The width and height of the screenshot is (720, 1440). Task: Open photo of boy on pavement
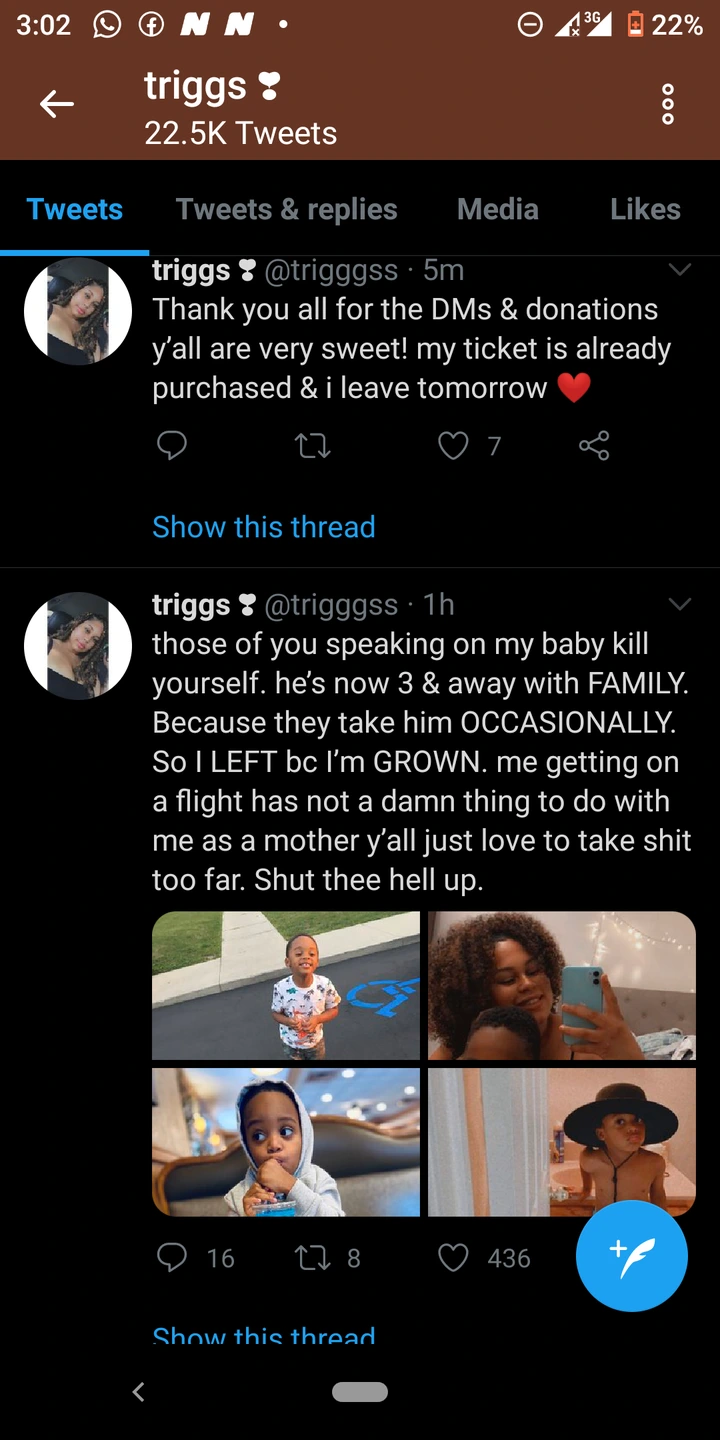pos(285,985)
